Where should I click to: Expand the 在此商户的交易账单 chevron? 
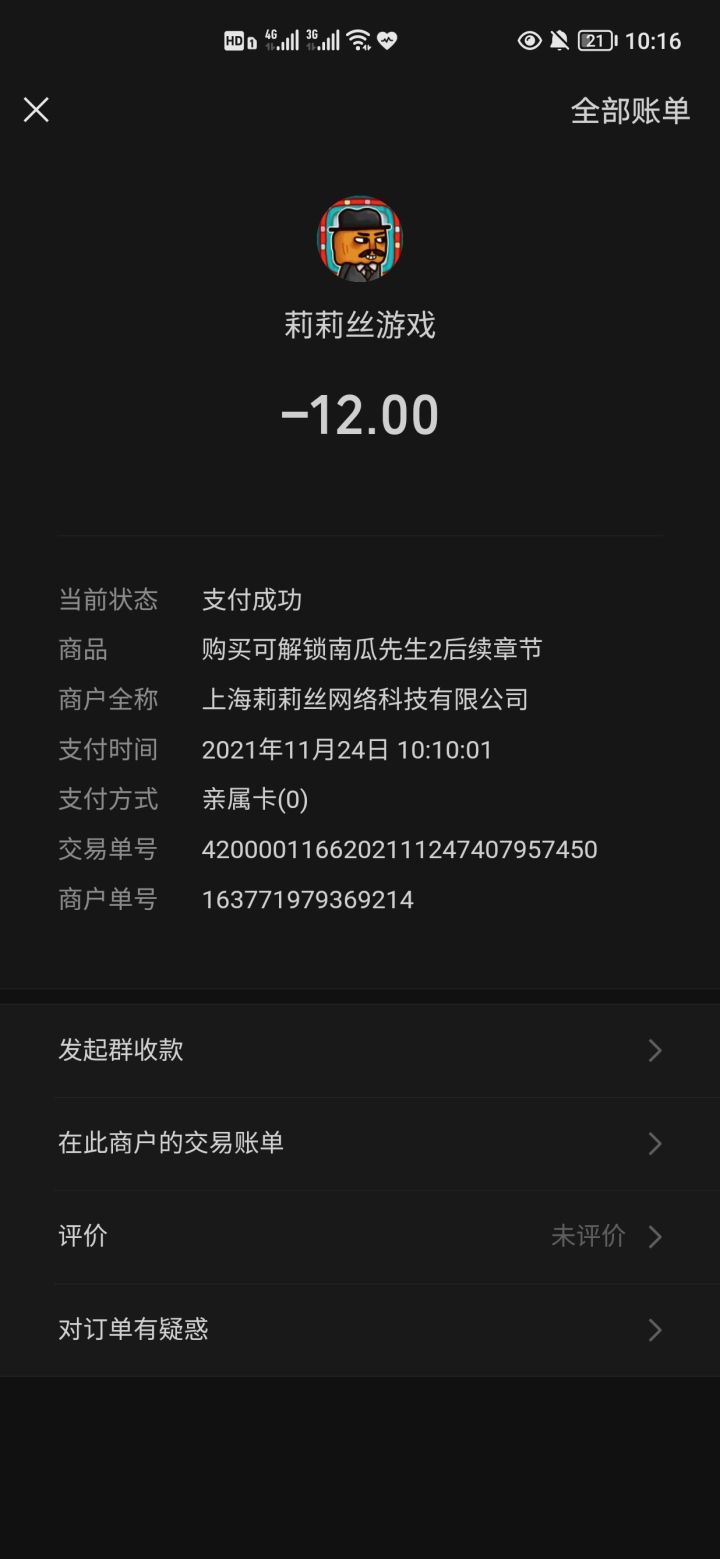tap(655, 1143)
